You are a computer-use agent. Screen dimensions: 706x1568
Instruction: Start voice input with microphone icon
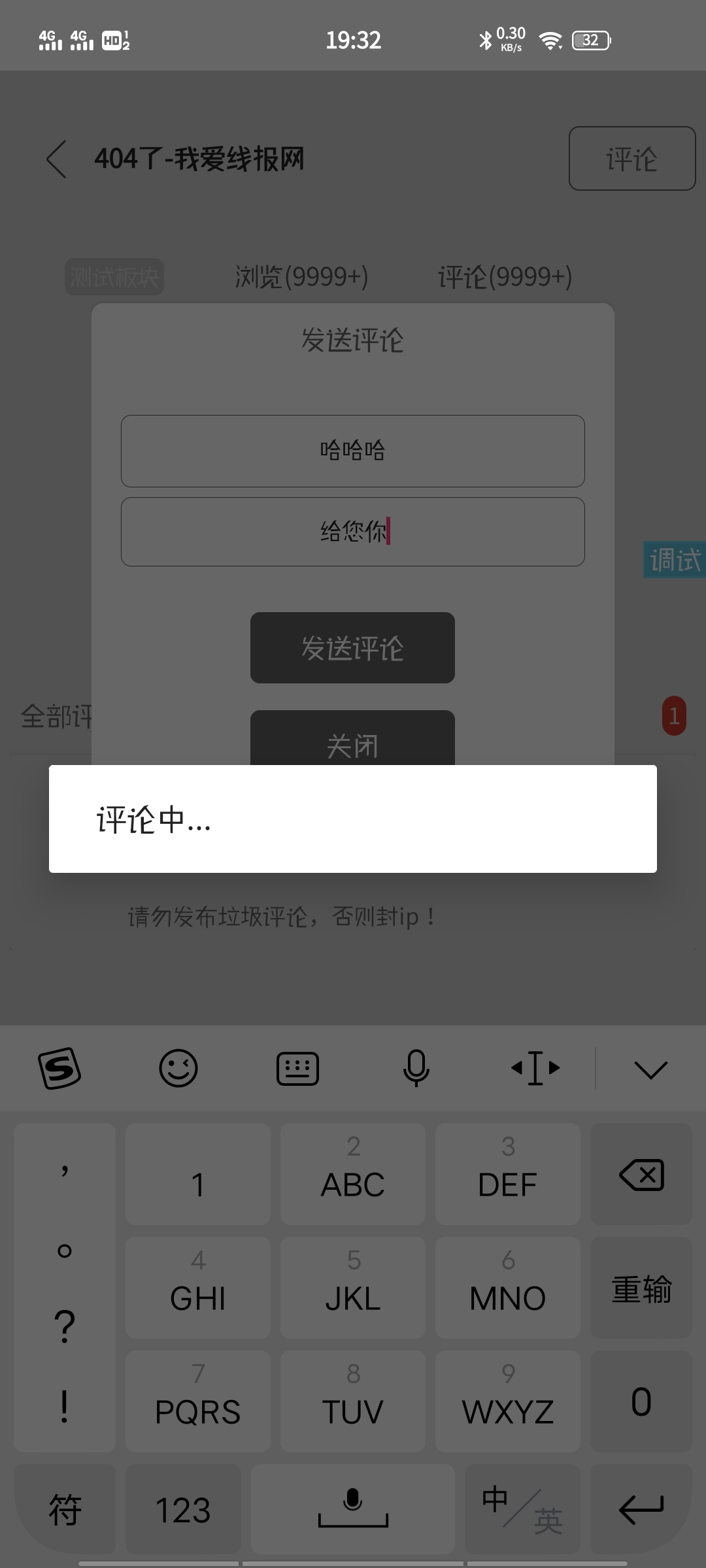(416, 1069)
